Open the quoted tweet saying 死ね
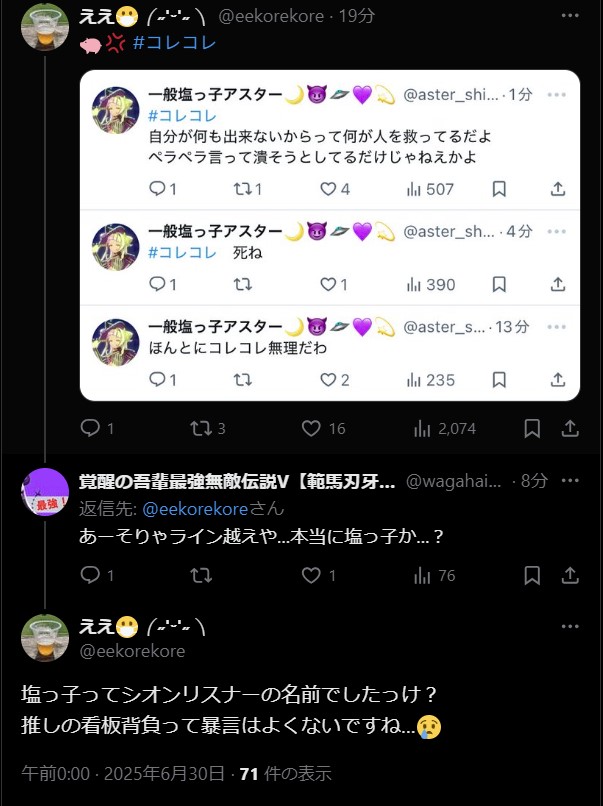603x806 pixels. coord(330,253)
